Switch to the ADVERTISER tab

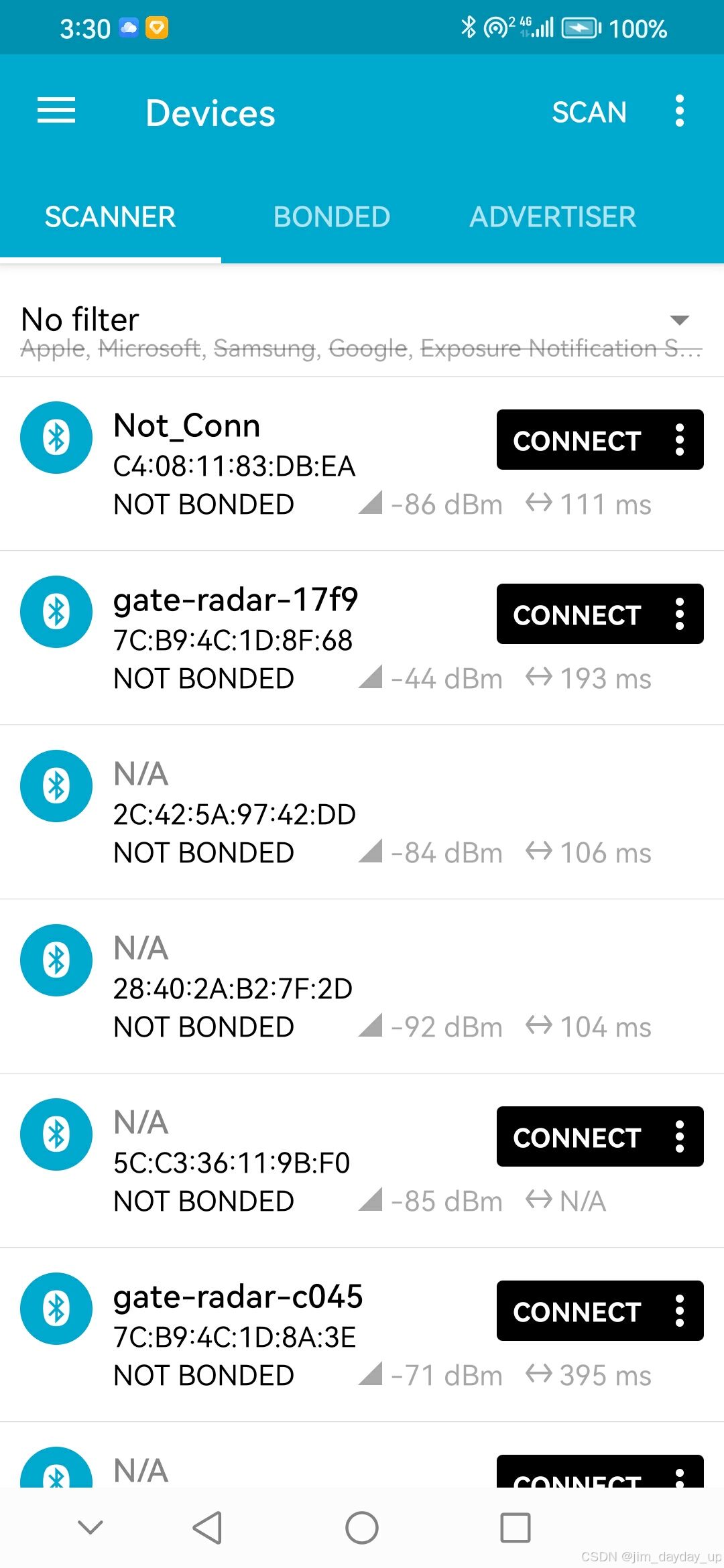coord(553,216)
